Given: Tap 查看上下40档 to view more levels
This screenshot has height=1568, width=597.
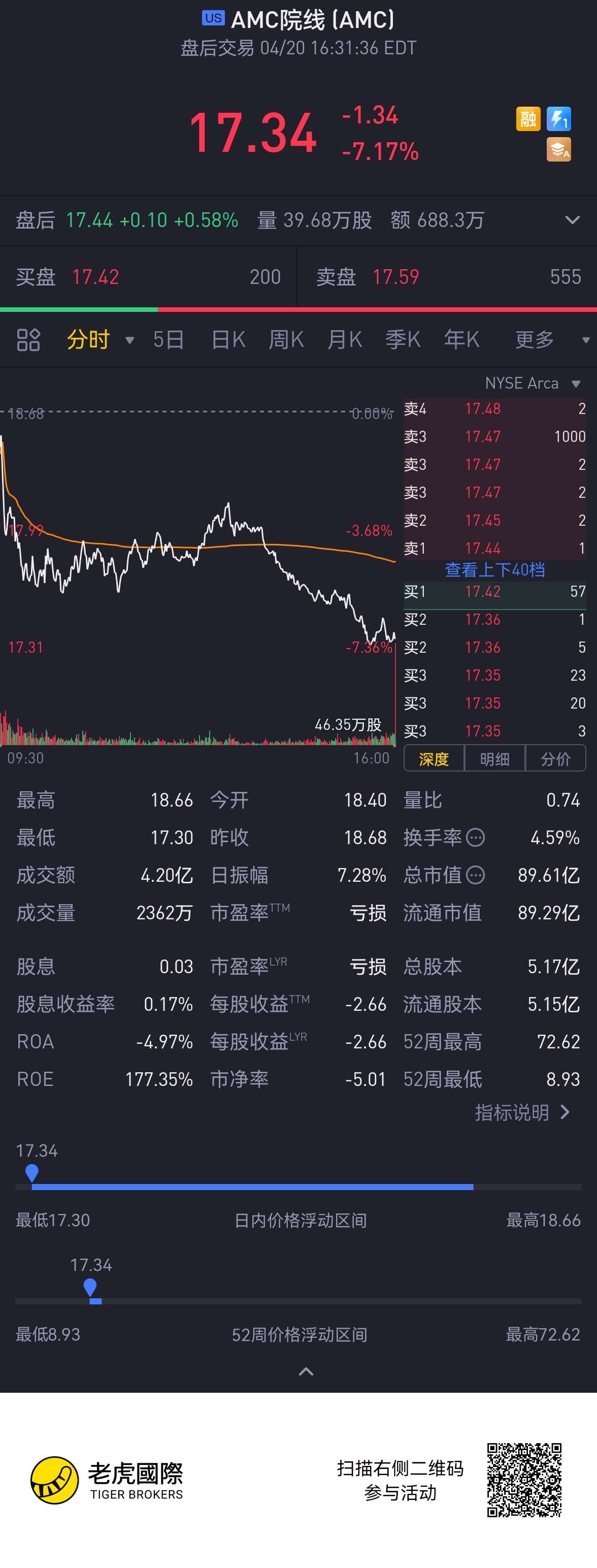Looking at the screenshot, I should (x=495, y=570).
